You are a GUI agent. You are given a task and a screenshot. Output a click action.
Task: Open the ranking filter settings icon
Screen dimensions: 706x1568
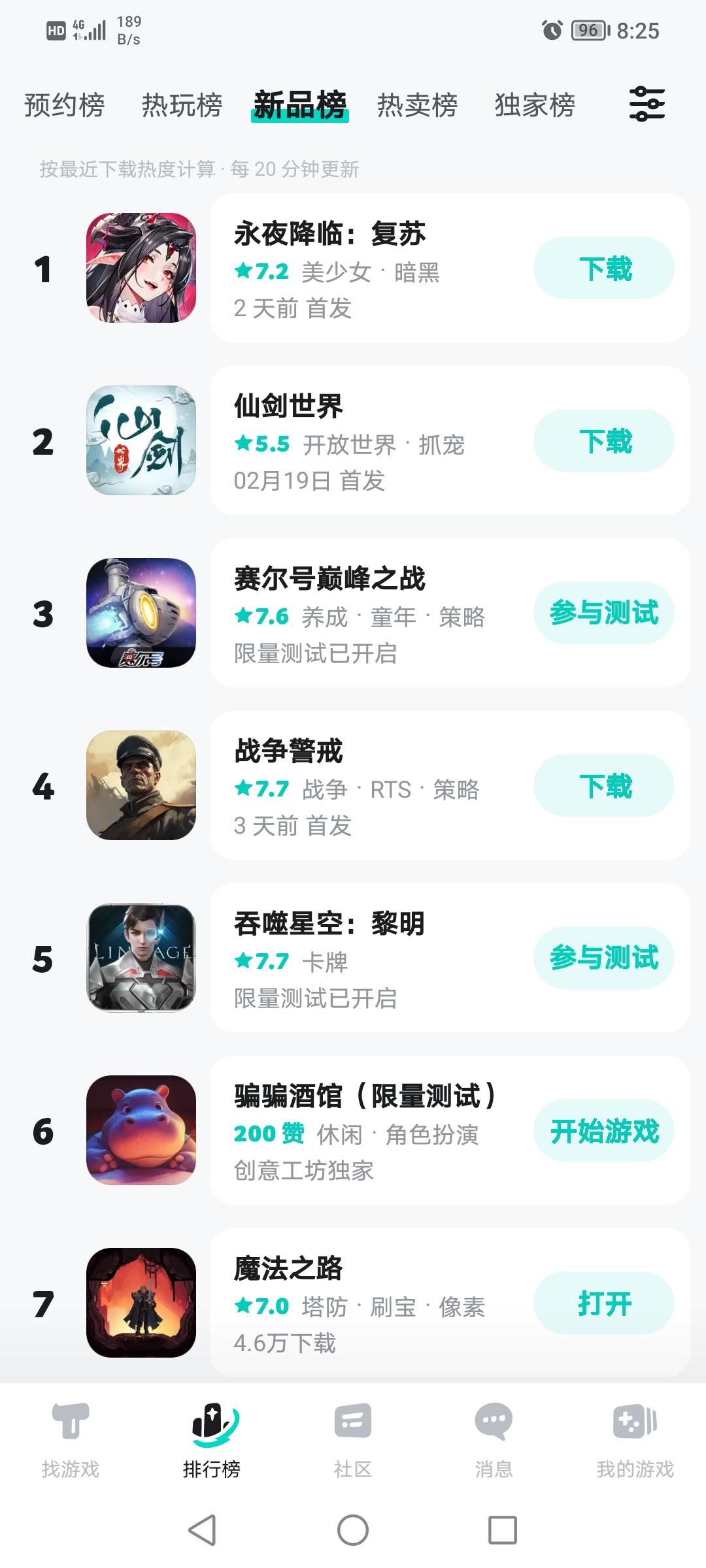[647, 105]
